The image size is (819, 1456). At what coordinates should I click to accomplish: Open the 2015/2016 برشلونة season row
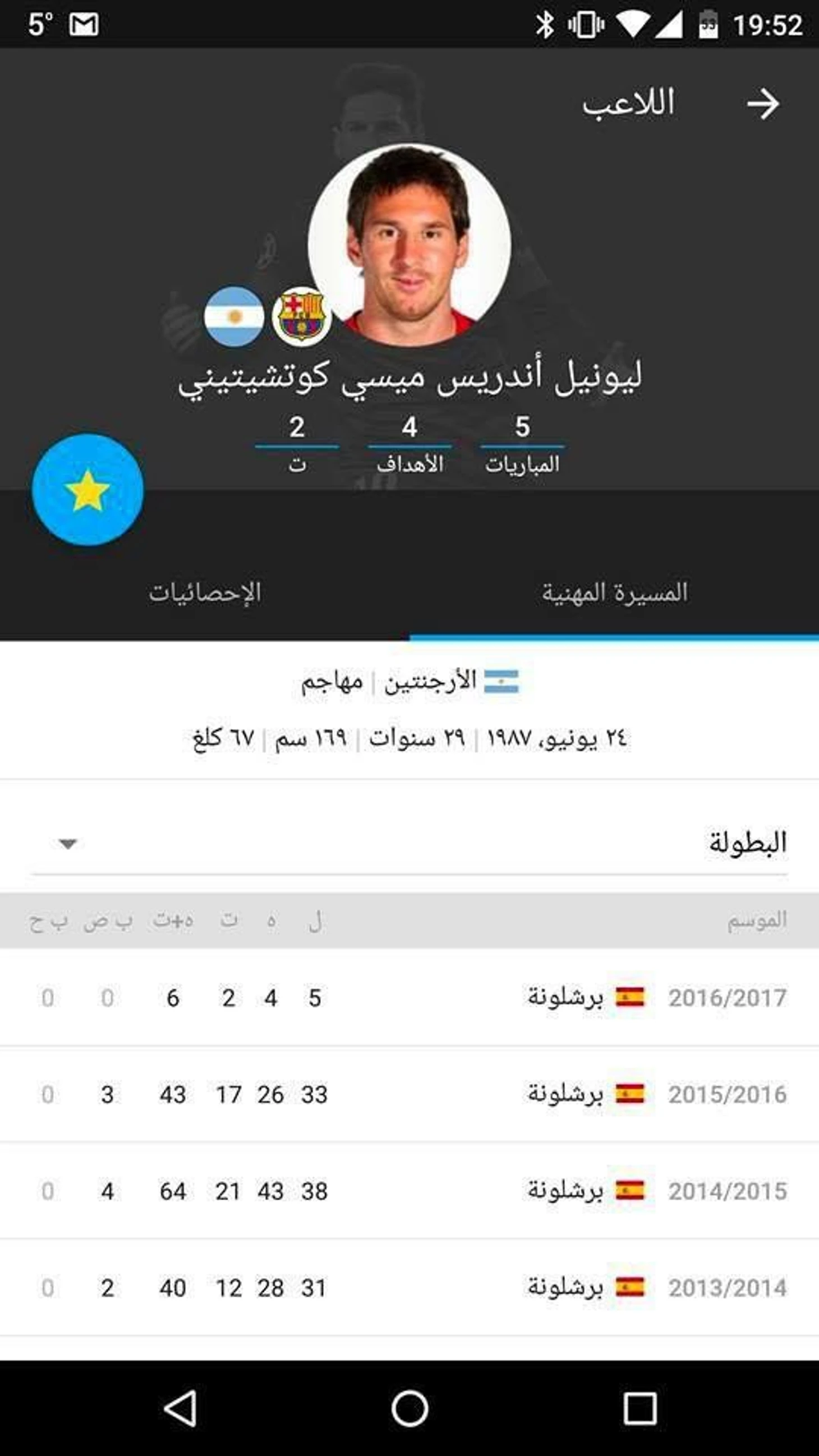(409, 1095)
